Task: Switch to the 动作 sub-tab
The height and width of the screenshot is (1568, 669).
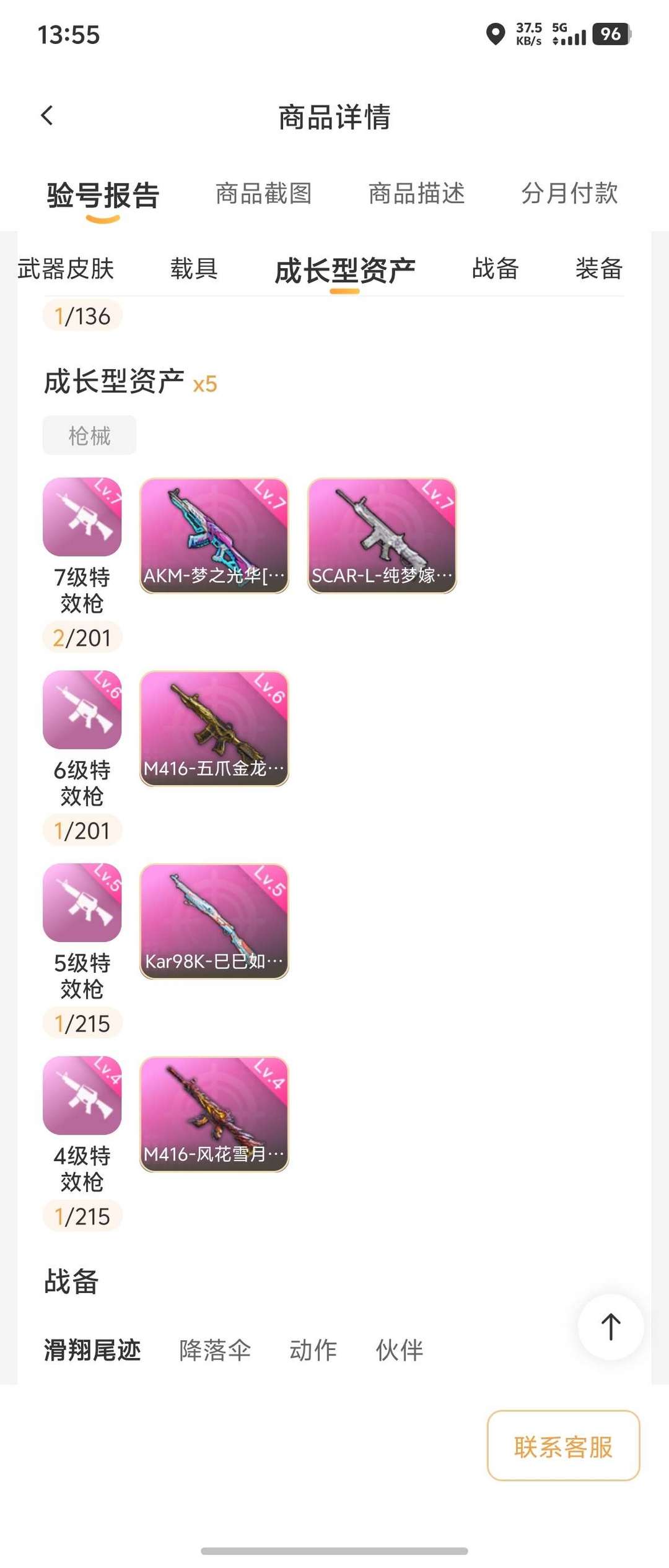Action: pyautogui.click(x=313, y=1350)
